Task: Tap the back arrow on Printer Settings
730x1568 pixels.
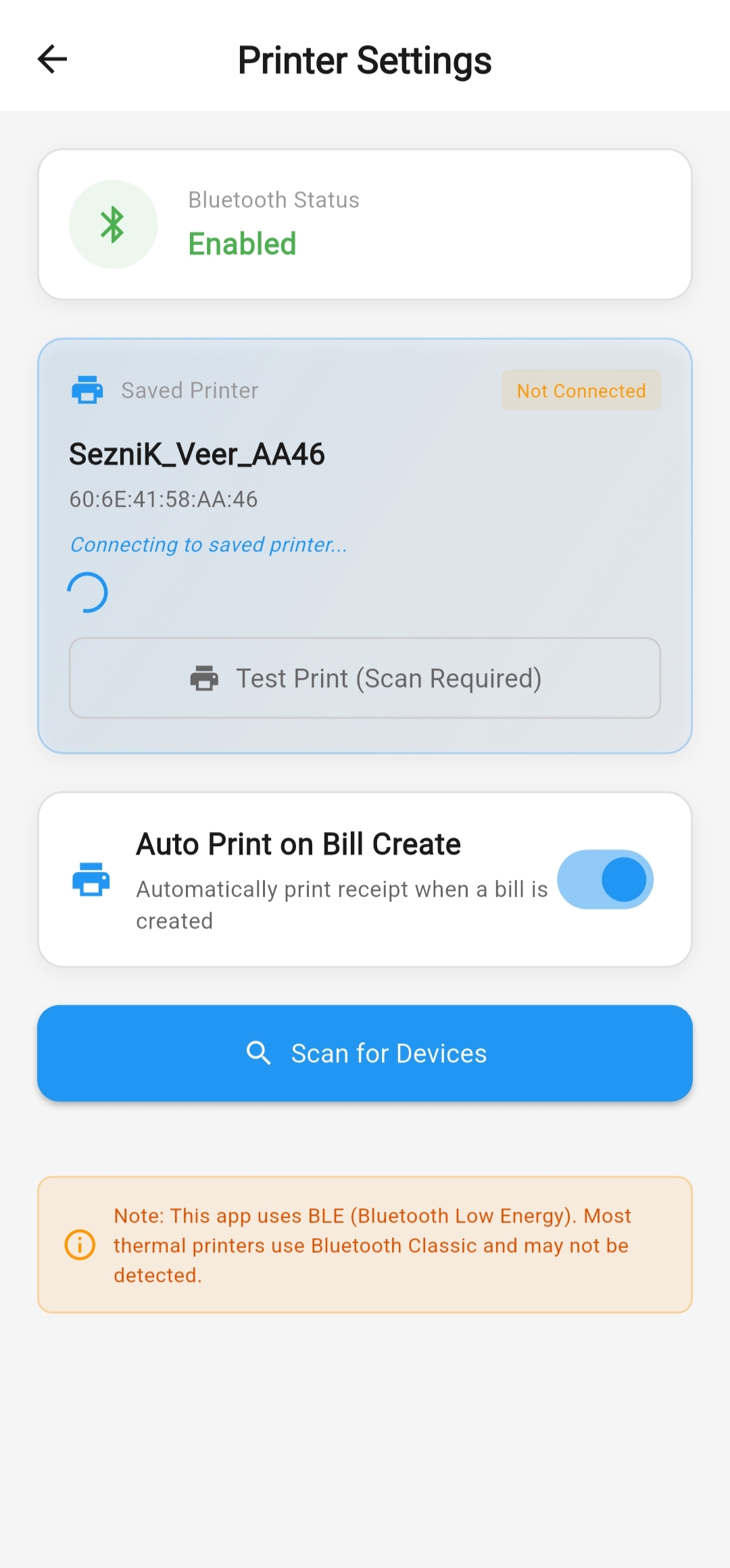Action: pyautogui.click(x=51, y=59)
